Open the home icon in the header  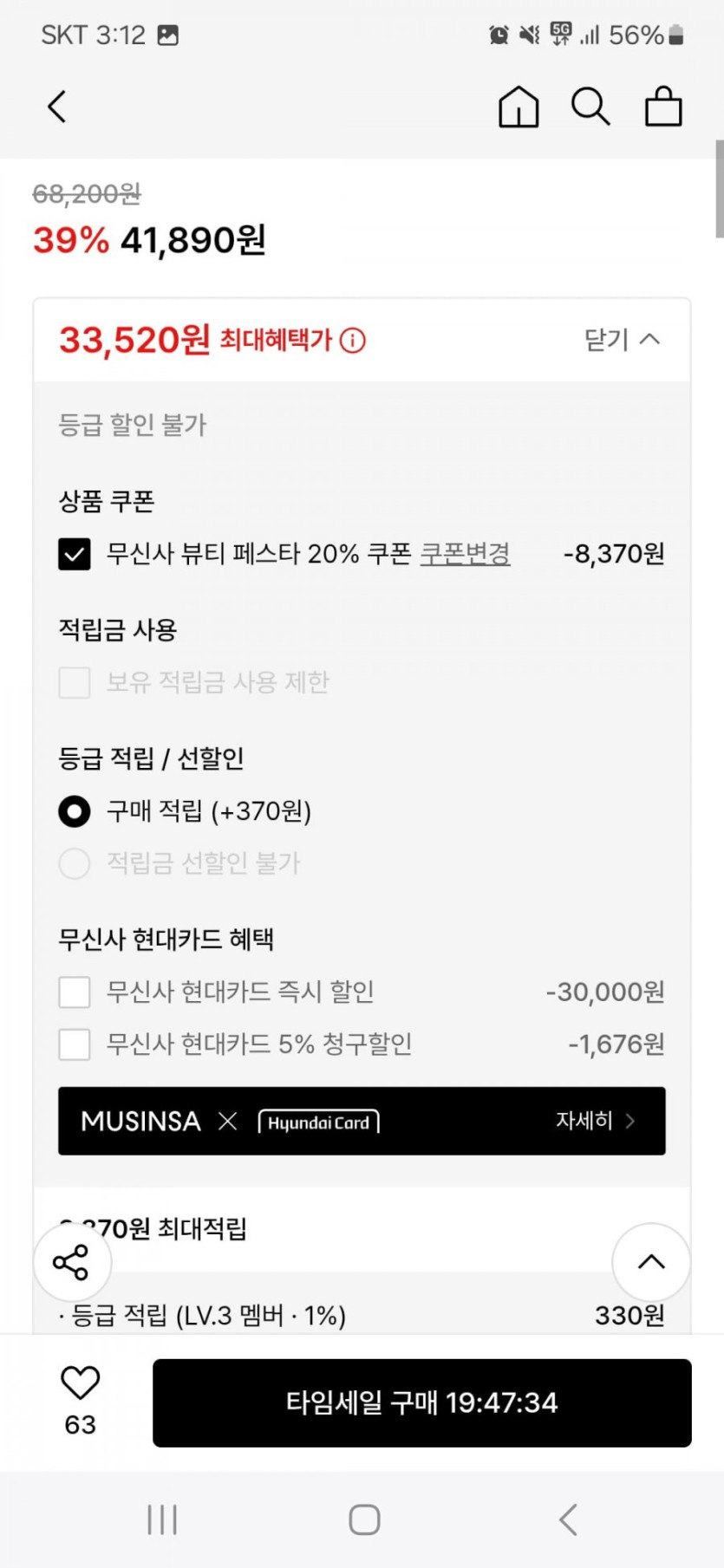519,107
